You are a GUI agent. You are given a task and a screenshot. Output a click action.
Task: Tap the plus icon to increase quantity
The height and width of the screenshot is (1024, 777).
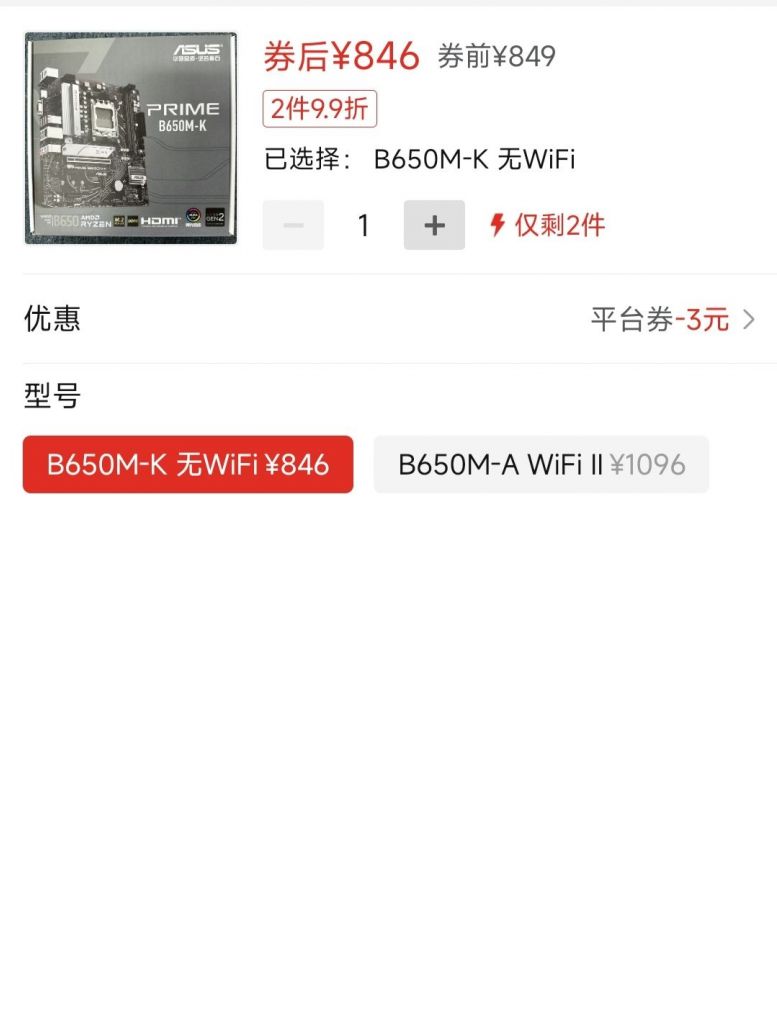pyautogui.click(x=433, y=226)
